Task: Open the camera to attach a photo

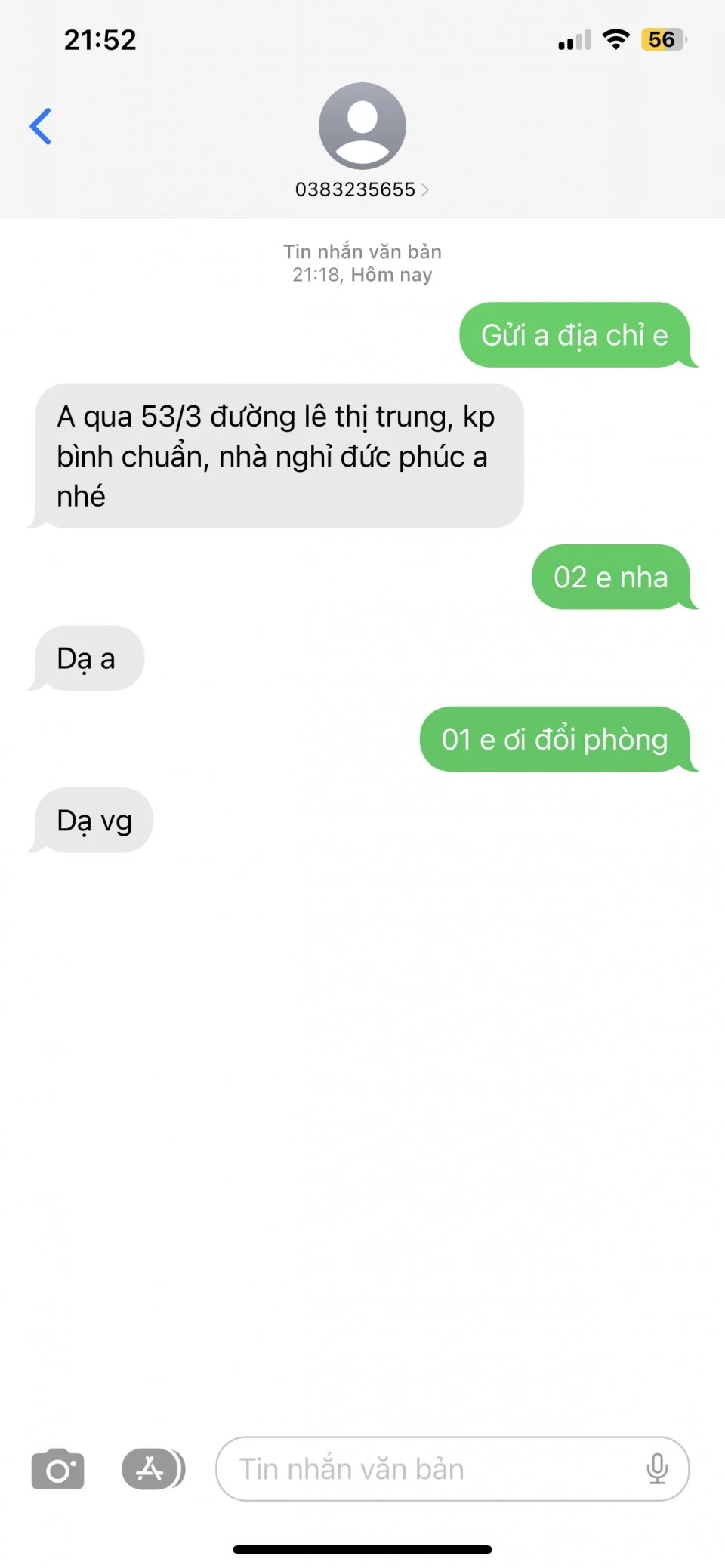Action: 57,1469
